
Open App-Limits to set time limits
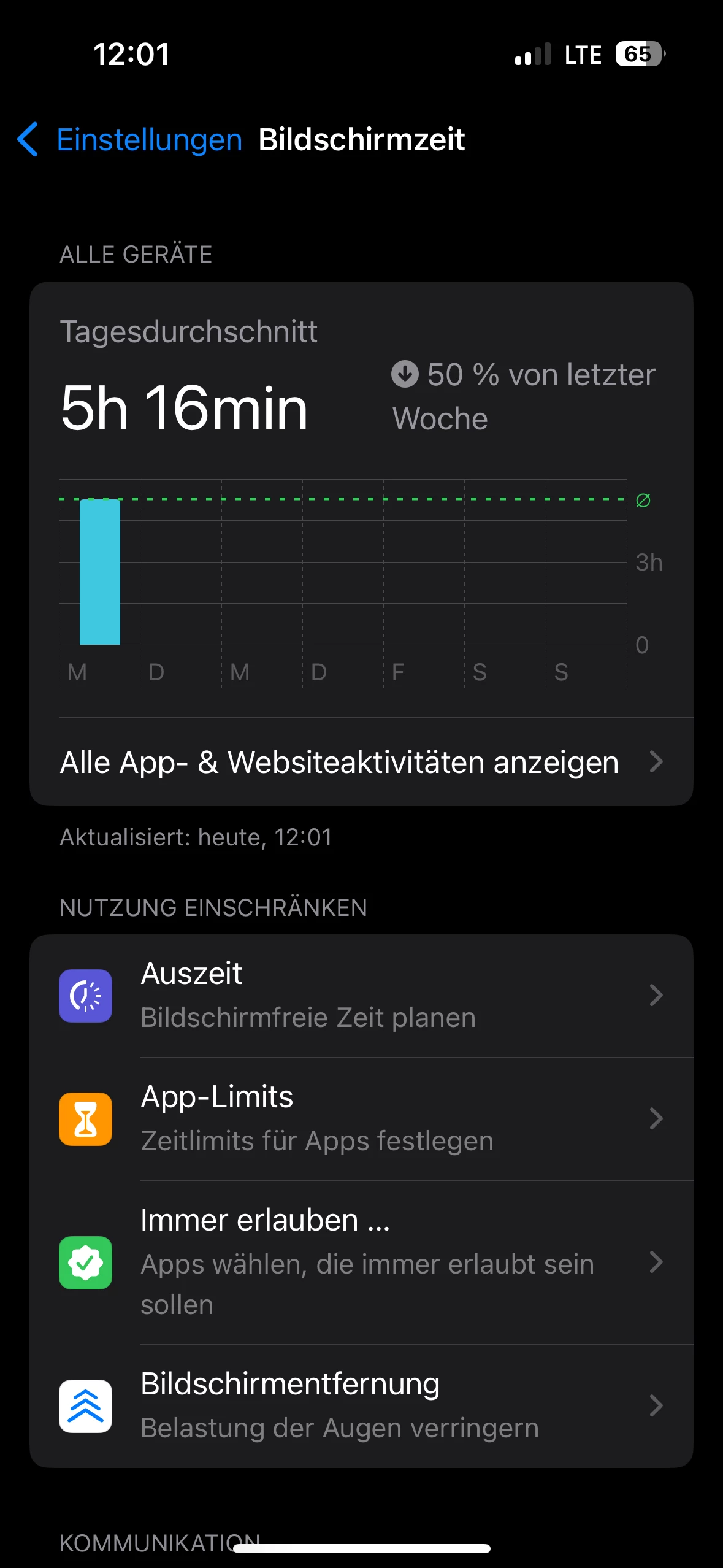tap(361, 1118)
